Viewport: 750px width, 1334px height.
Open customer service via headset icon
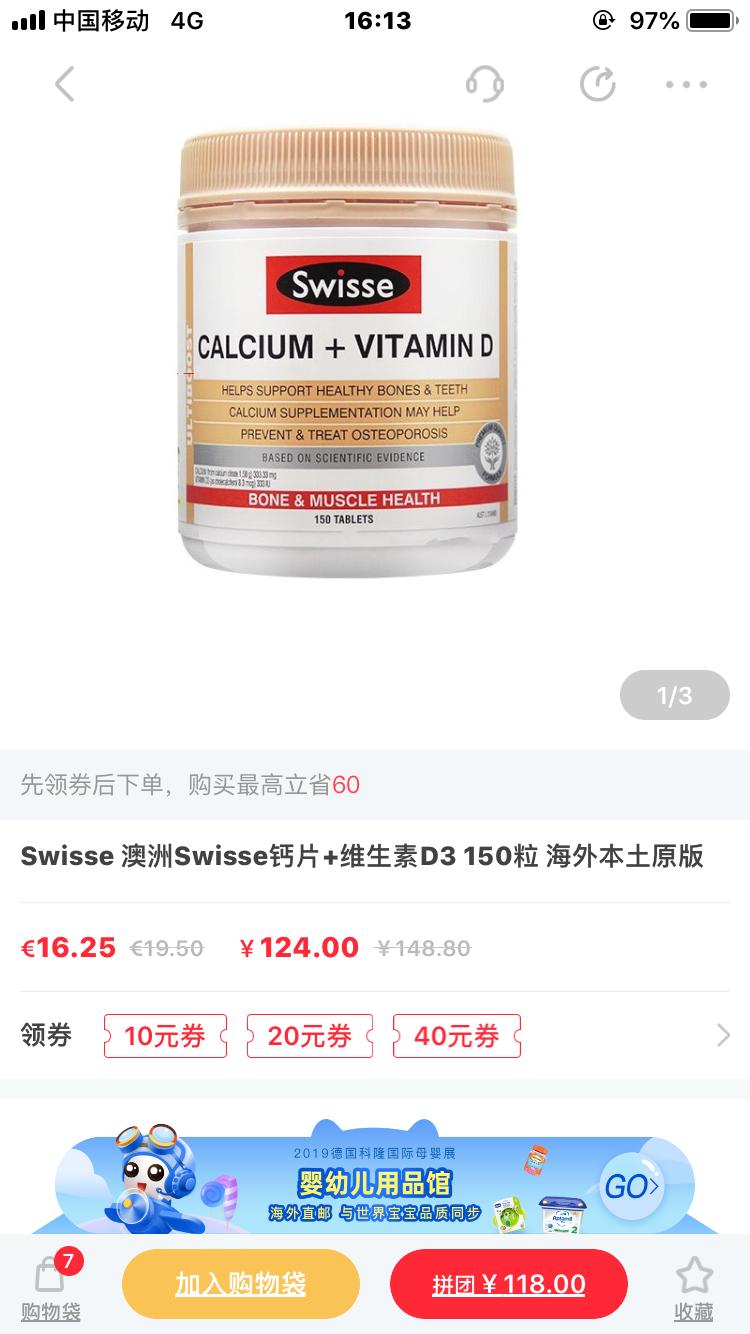pyautogui.click(x=485, y=84)
